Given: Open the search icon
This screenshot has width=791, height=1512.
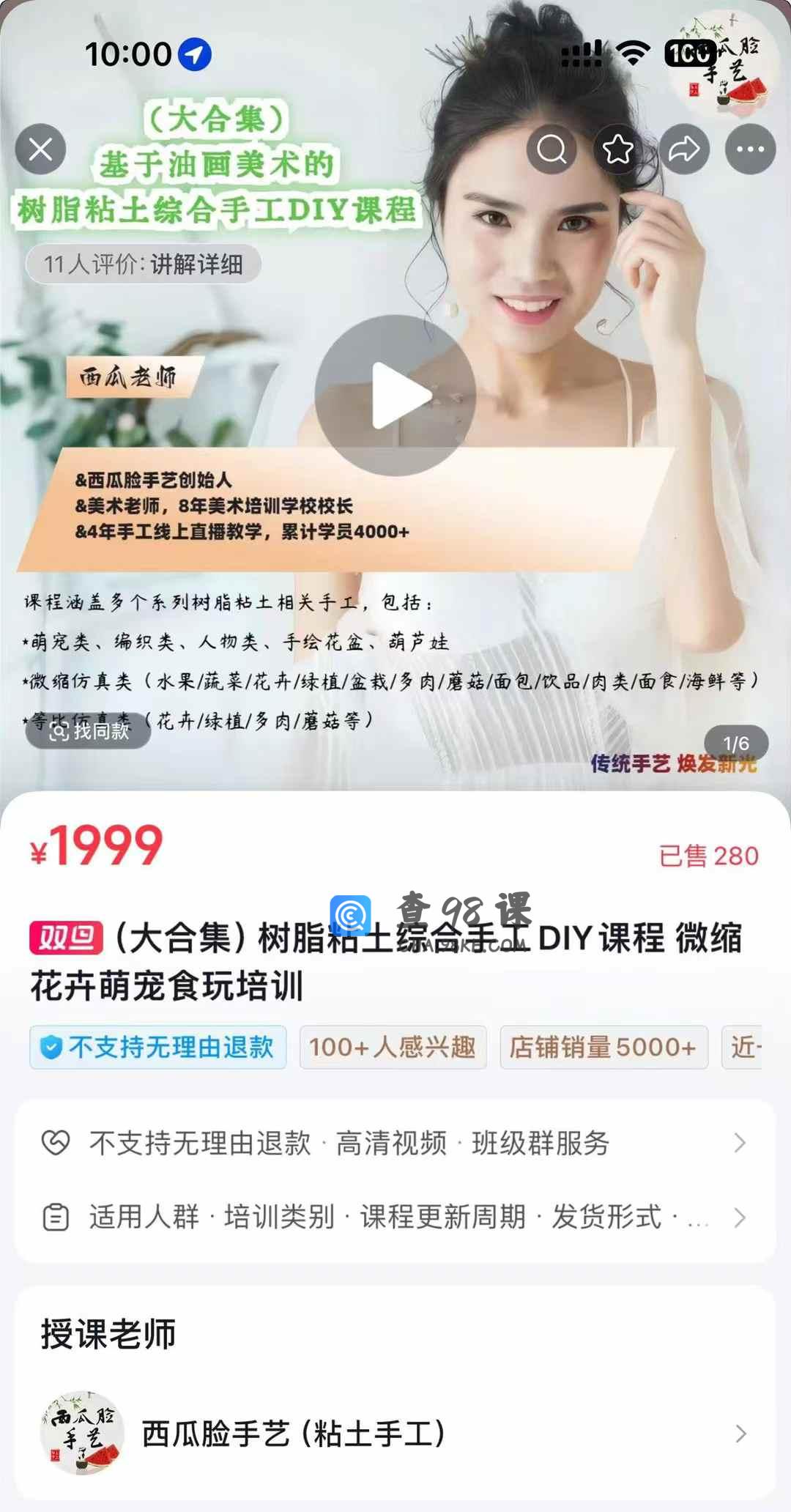Looking at the screenshot, I should click(552, 149).
